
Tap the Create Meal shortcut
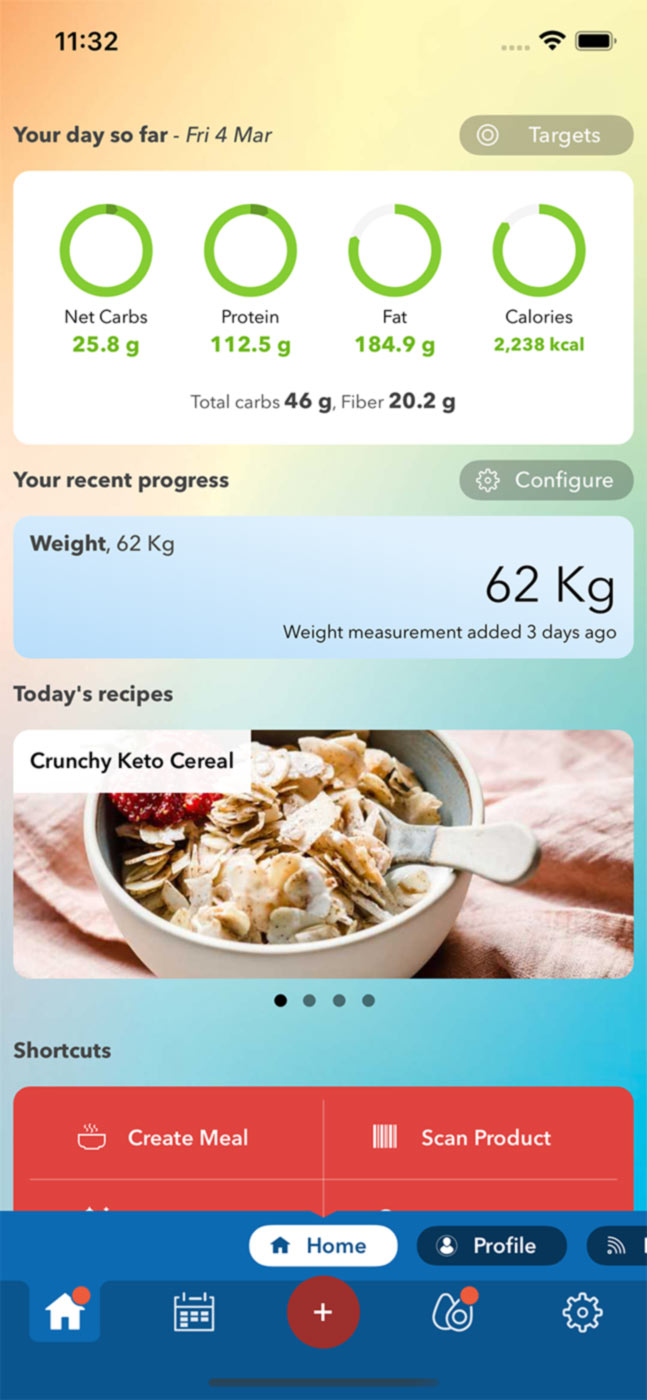(x=168, y=1138)
